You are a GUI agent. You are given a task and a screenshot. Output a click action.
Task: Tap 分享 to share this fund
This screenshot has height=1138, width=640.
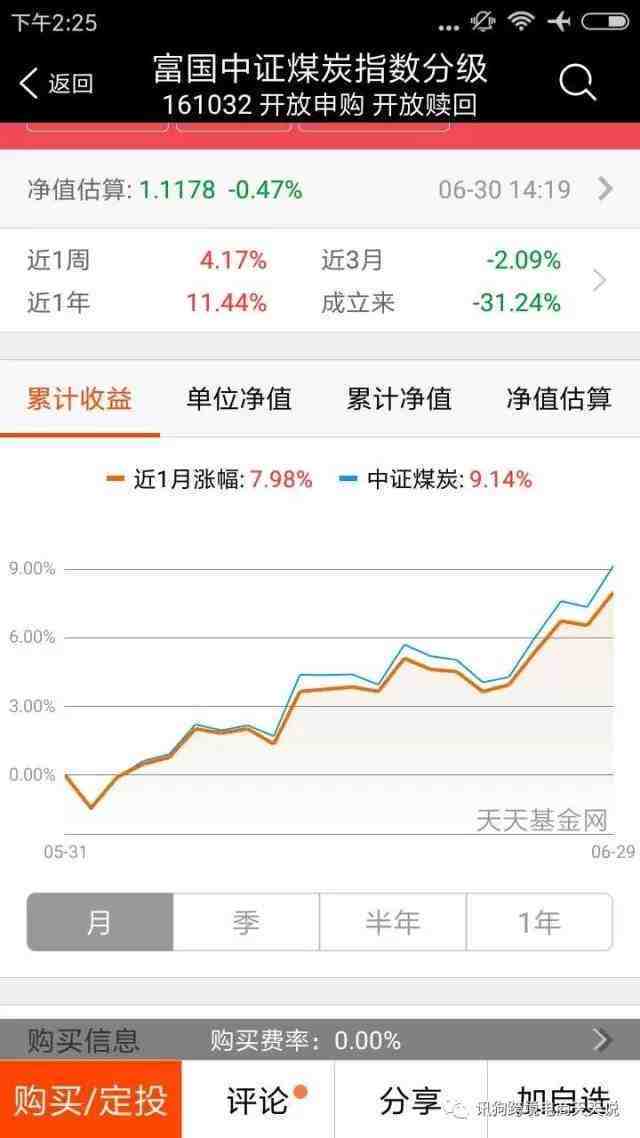pos(411,1100)
